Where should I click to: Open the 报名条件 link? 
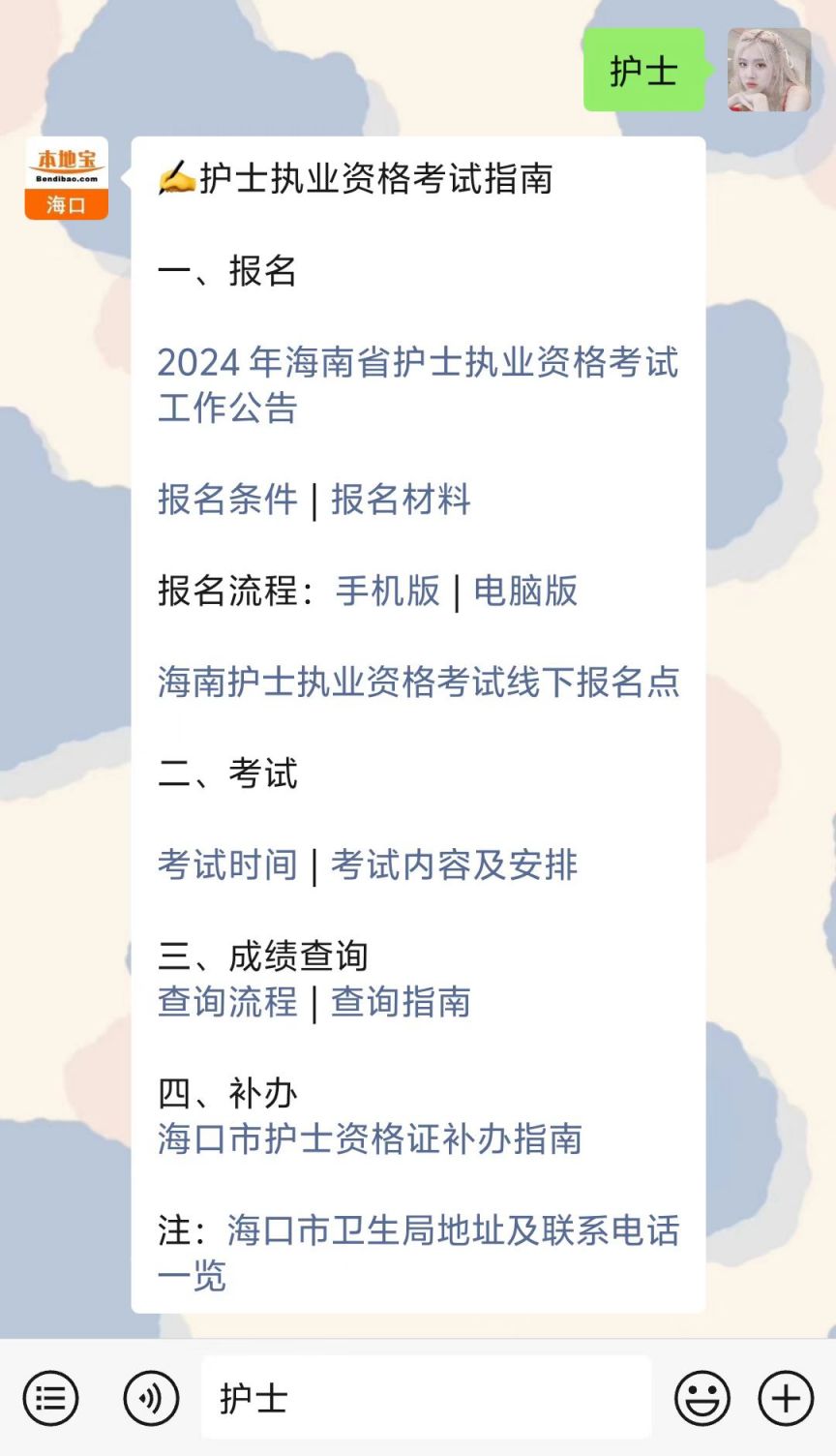pyautogui.click(x=227, y=500)
